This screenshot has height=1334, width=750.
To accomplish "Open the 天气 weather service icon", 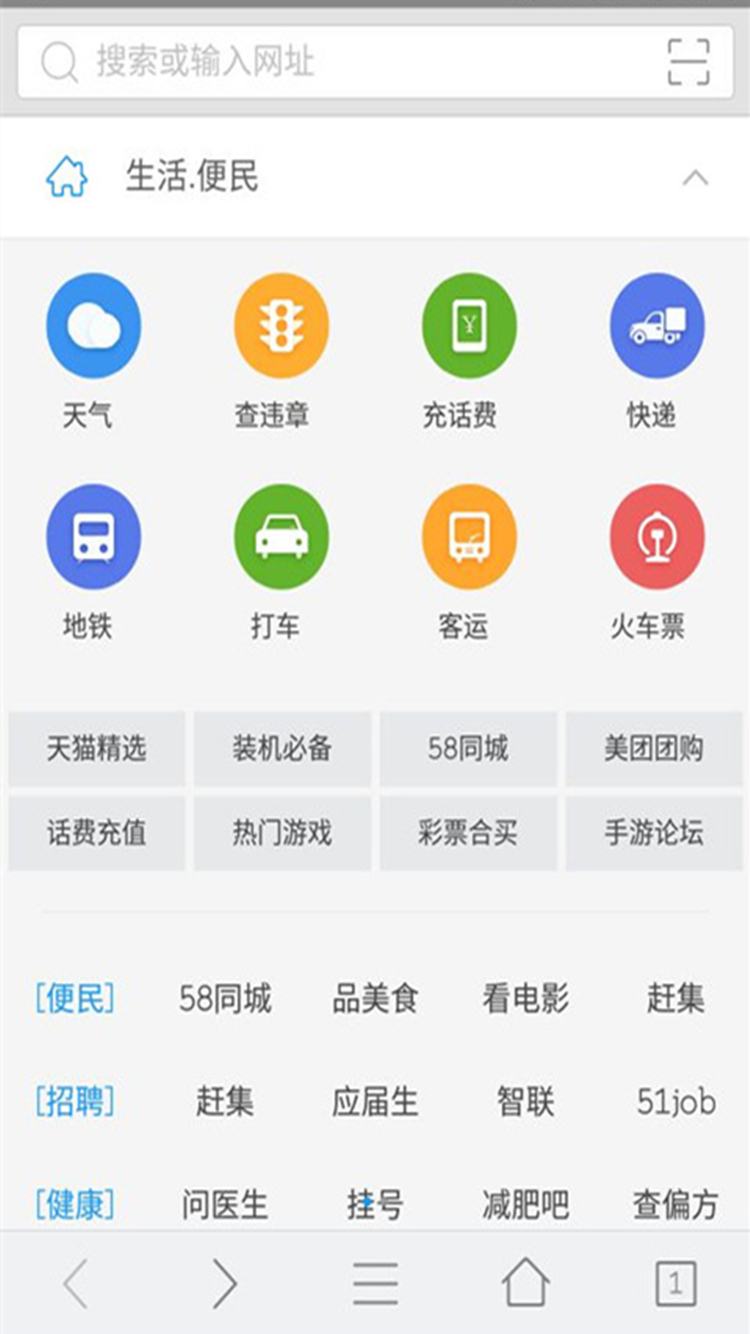I will click(94, 324).
